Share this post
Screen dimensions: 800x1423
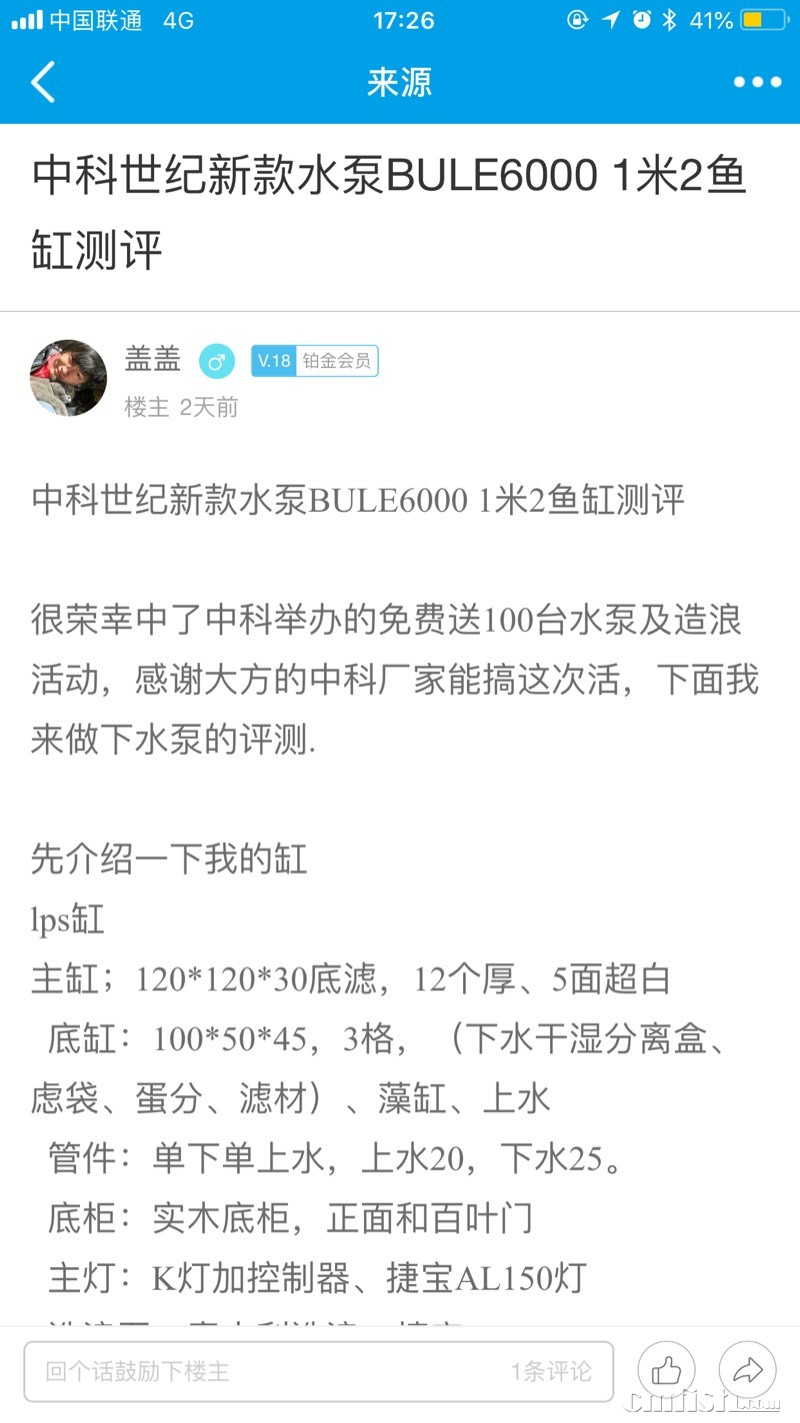click(748, 1371)
